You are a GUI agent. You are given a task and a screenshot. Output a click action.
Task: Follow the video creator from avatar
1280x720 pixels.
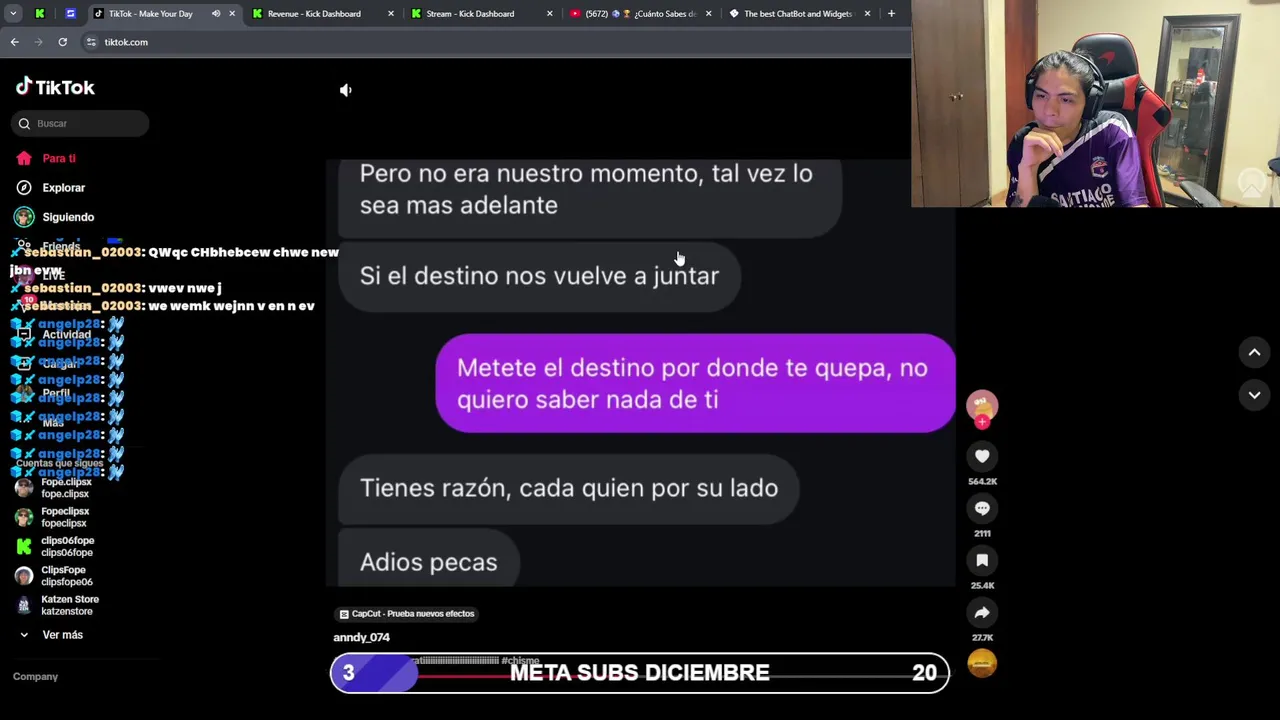(x=982, y=423)
